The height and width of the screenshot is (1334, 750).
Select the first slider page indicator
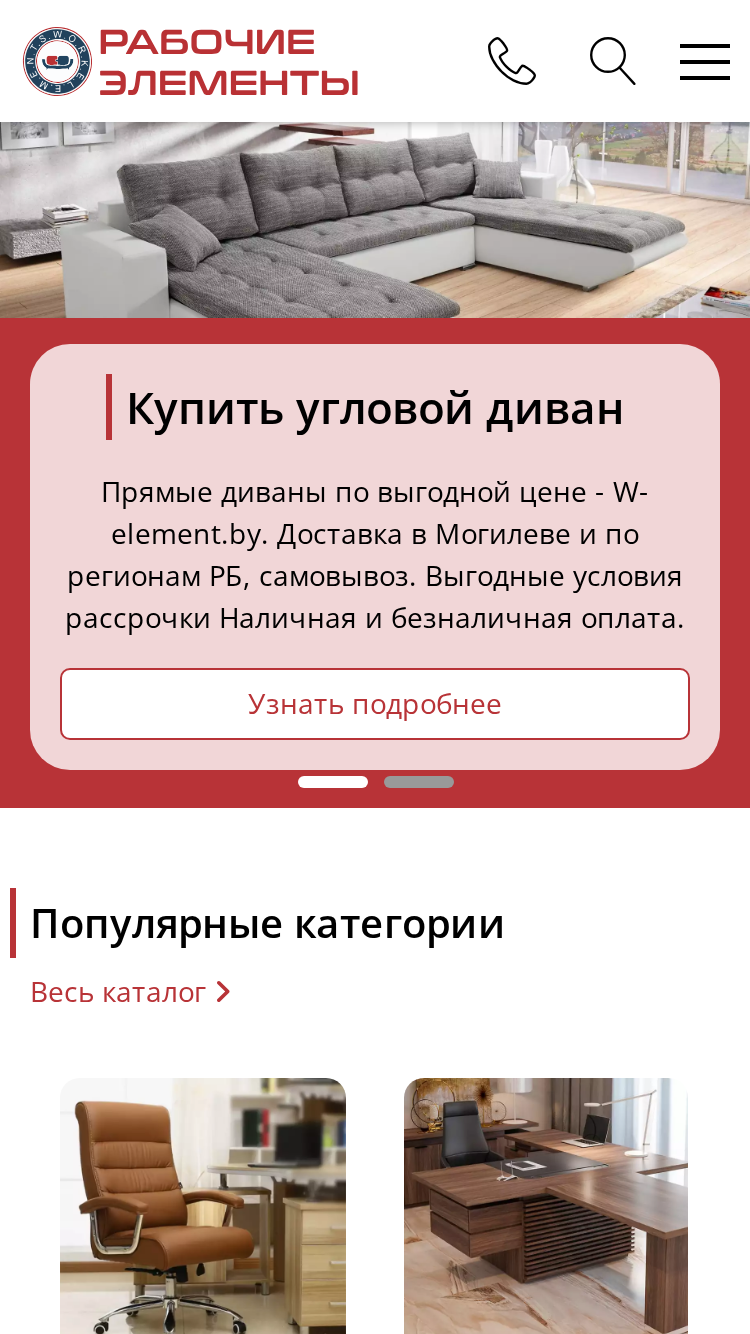[333, 782]
